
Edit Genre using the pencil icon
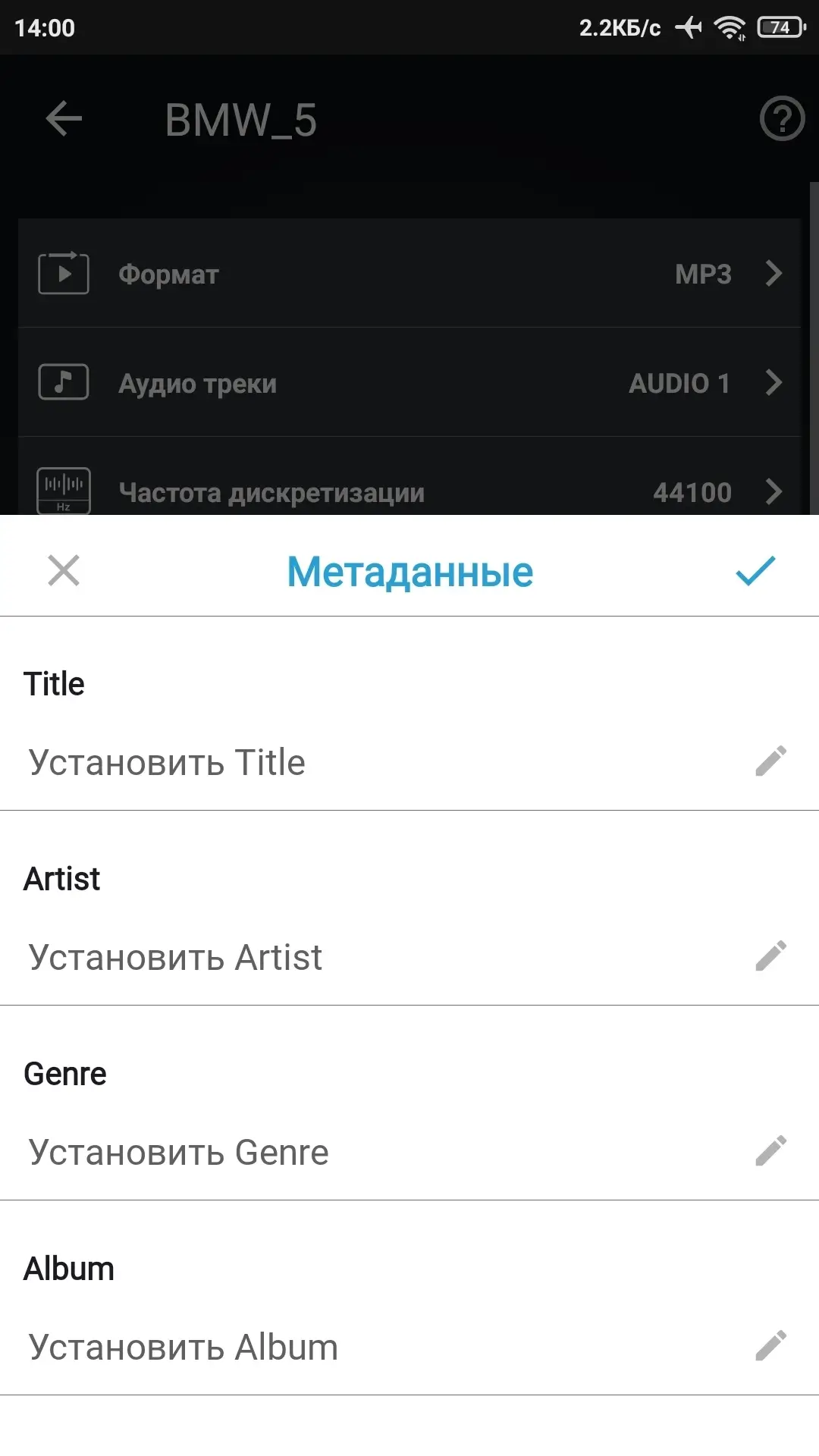click(770, 1151)
